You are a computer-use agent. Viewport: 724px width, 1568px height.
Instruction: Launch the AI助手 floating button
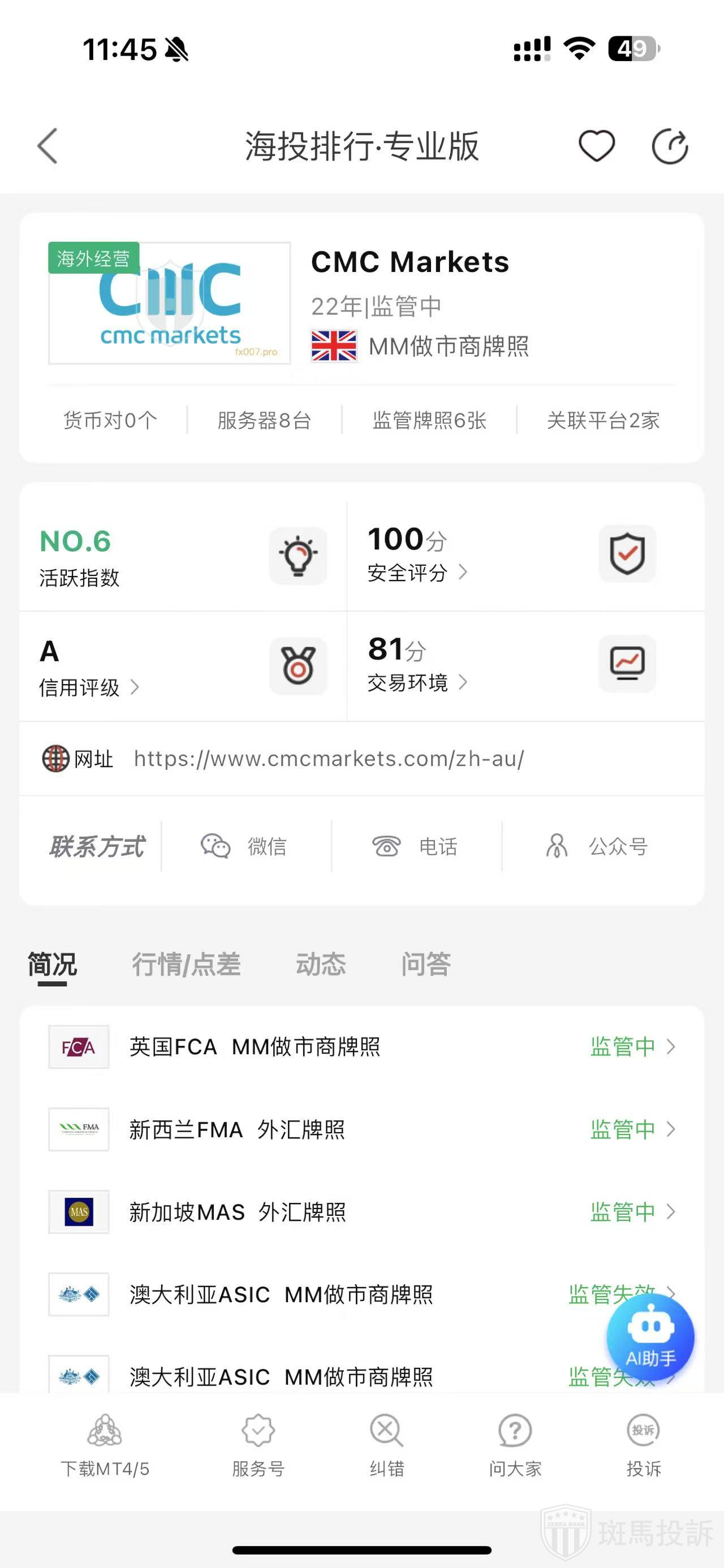(x=650, y=1337)
